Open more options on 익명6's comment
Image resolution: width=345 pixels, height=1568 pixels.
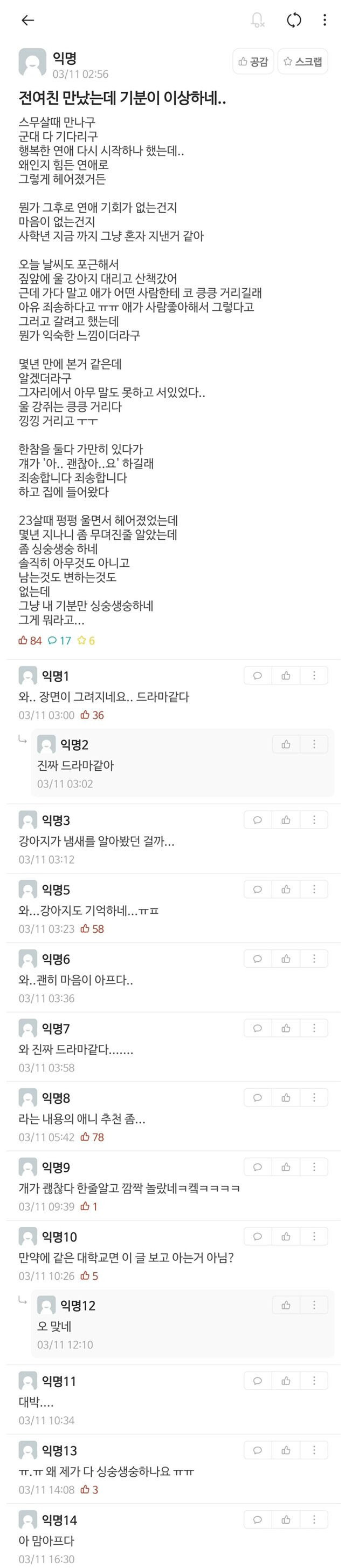point(314,959)
